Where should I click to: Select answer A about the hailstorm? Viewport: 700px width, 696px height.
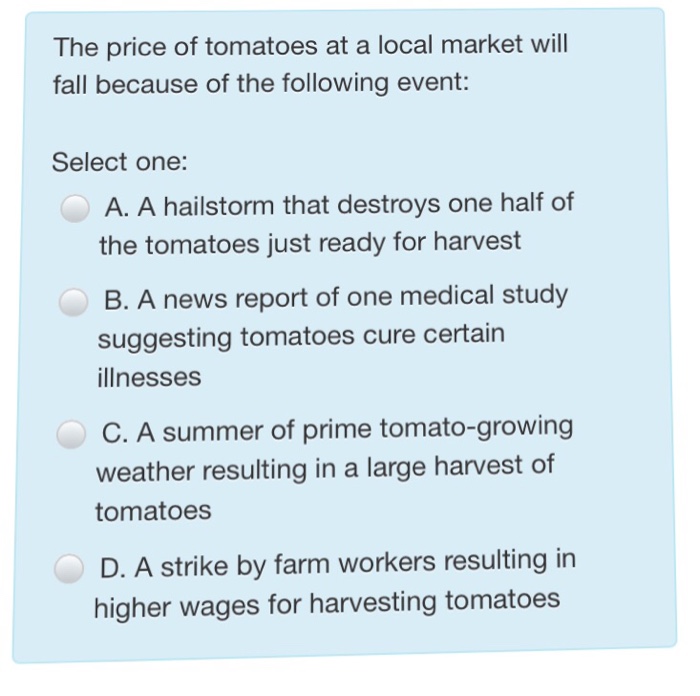coord(75,208)
